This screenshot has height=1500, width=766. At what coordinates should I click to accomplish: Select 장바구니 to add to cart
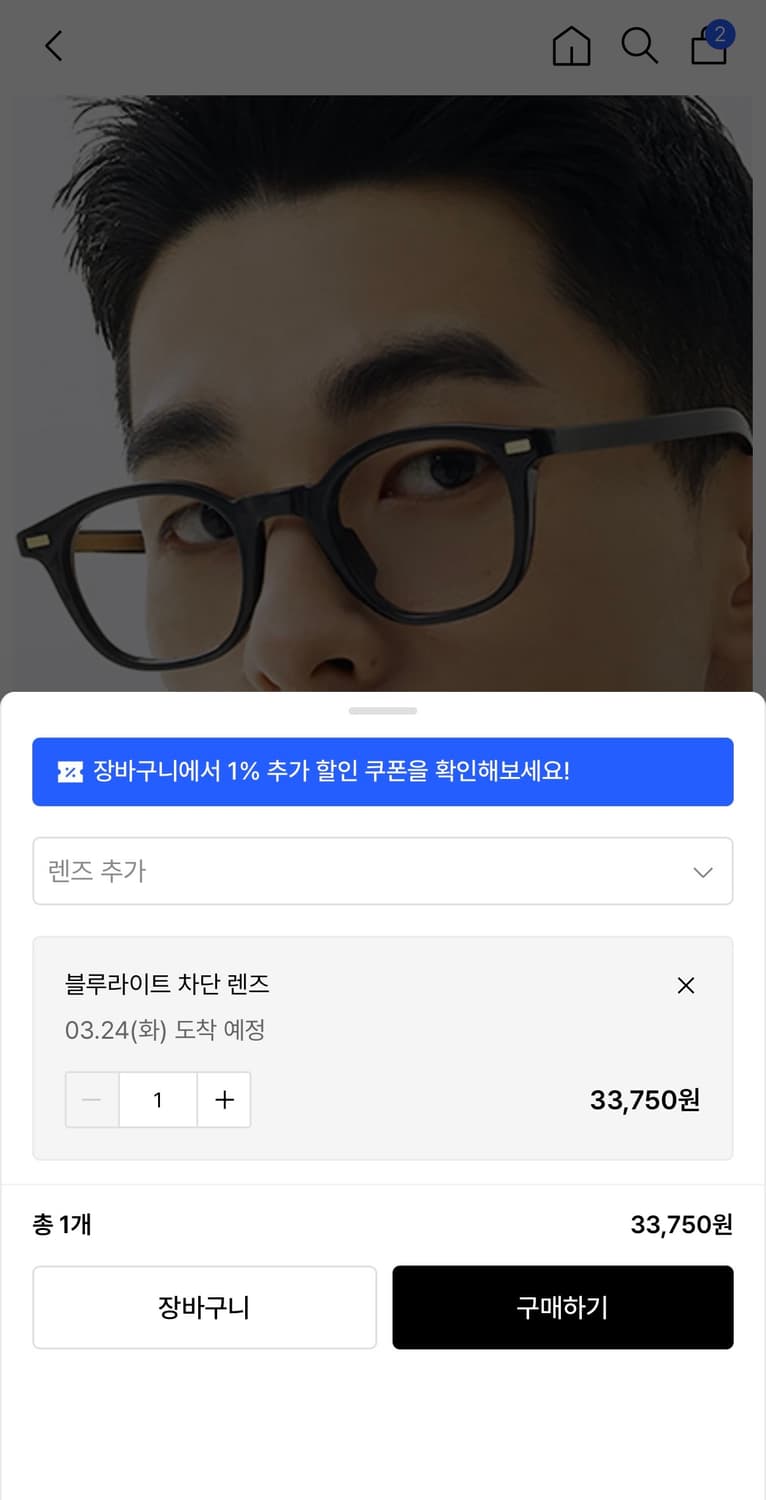pos(204,1307)
